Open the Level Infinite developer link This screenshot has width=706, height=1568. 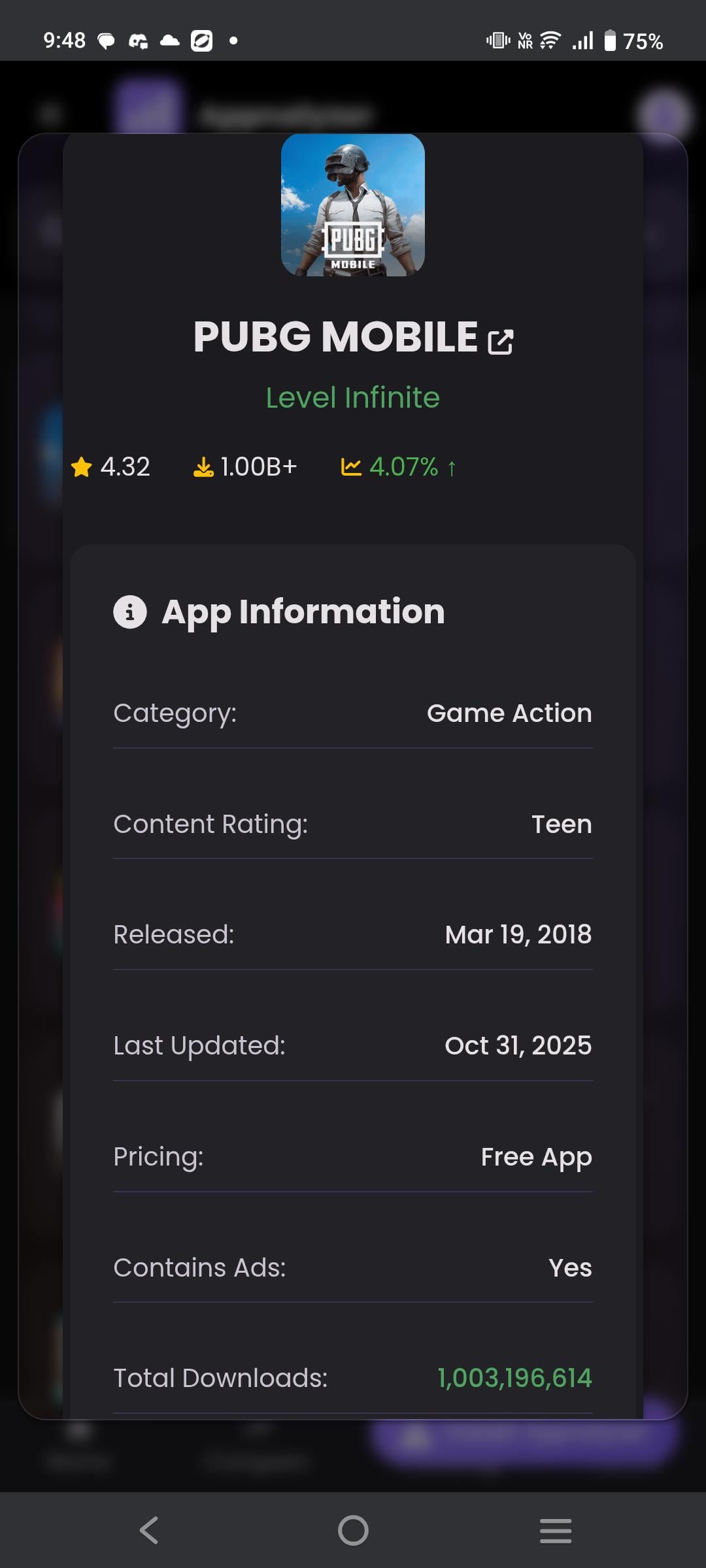pos(353,397)
